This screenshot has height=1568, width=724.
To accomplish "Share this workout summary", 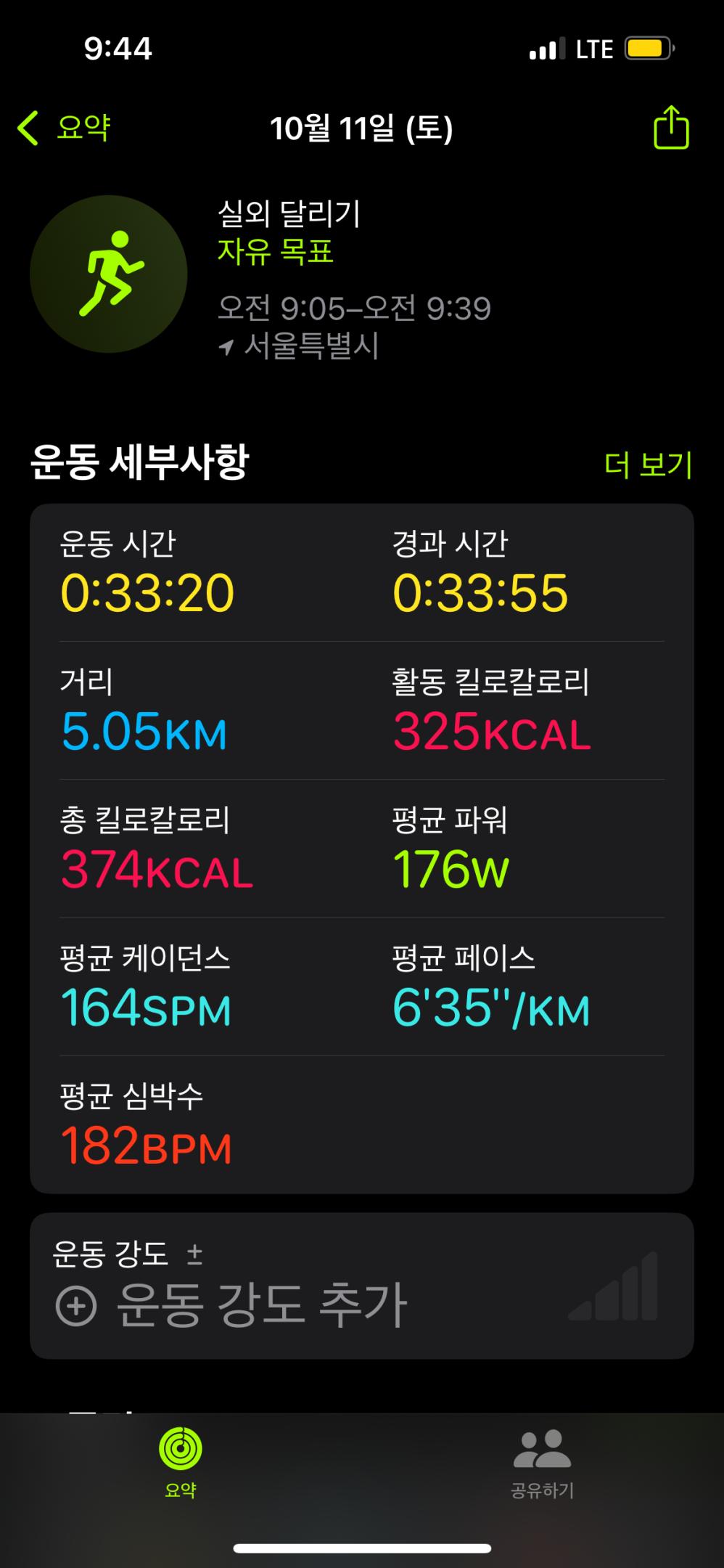I will [671, 128].
